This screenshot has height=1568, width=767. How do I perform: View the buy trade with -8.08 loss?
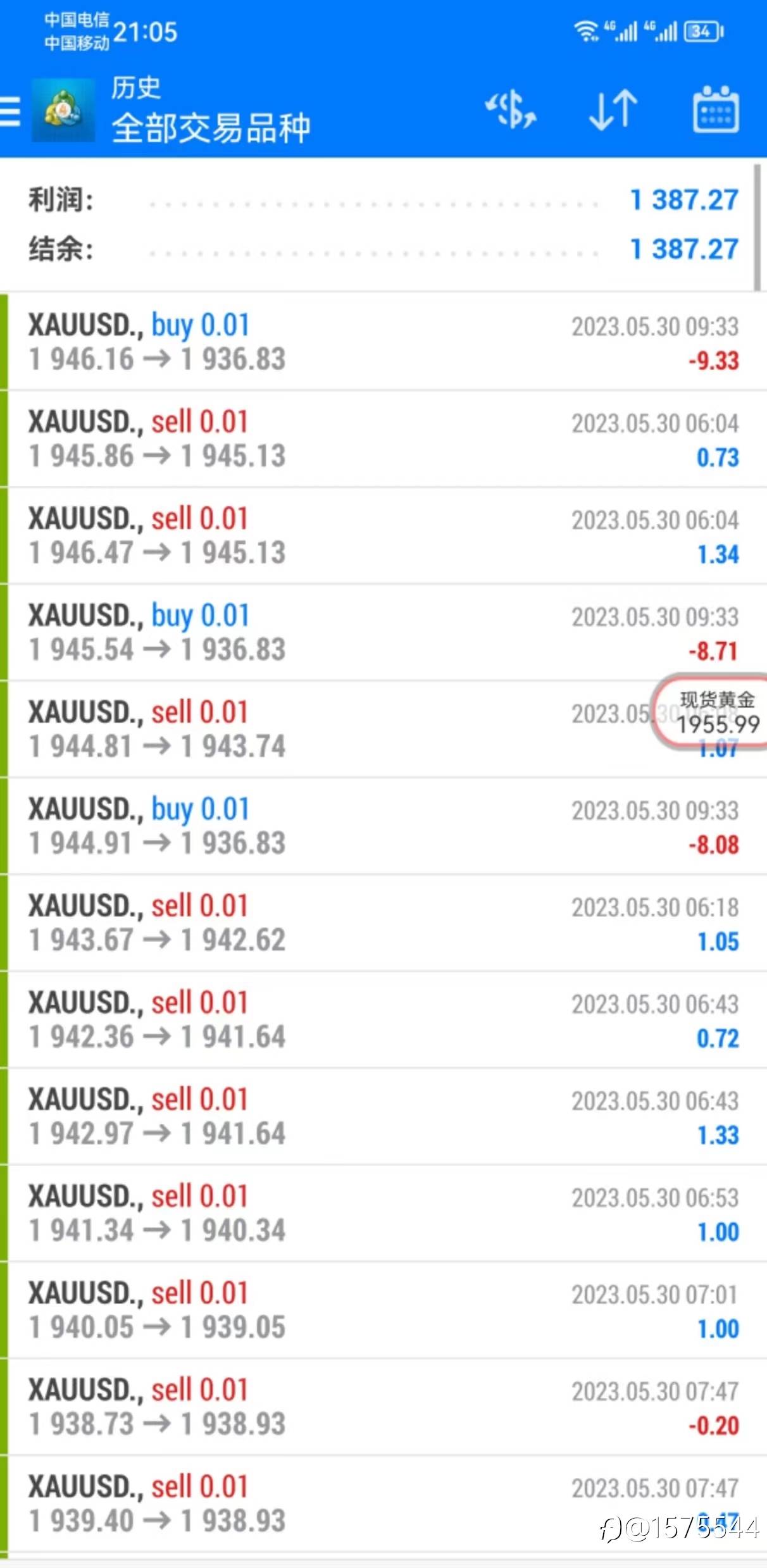(x=383, y=826)
